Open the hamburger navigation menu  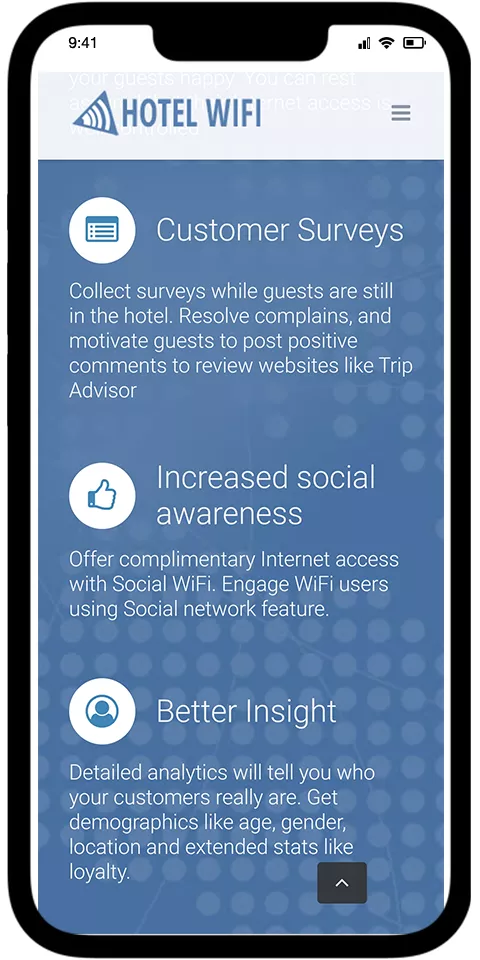[x=401, y=113]
